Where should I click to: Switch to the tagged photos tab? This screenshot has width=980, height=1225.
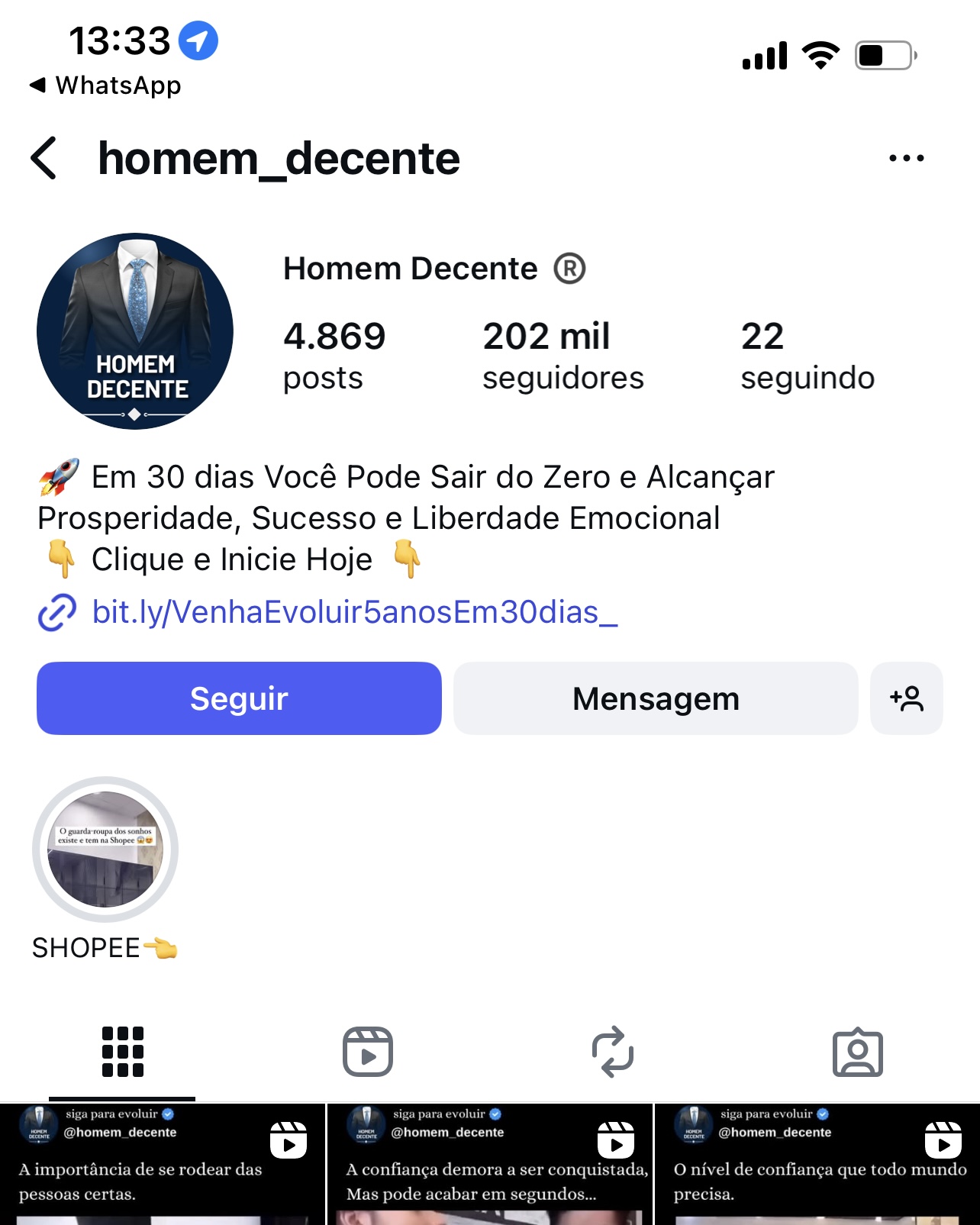pyautogui.click(x=857, y=1052)
